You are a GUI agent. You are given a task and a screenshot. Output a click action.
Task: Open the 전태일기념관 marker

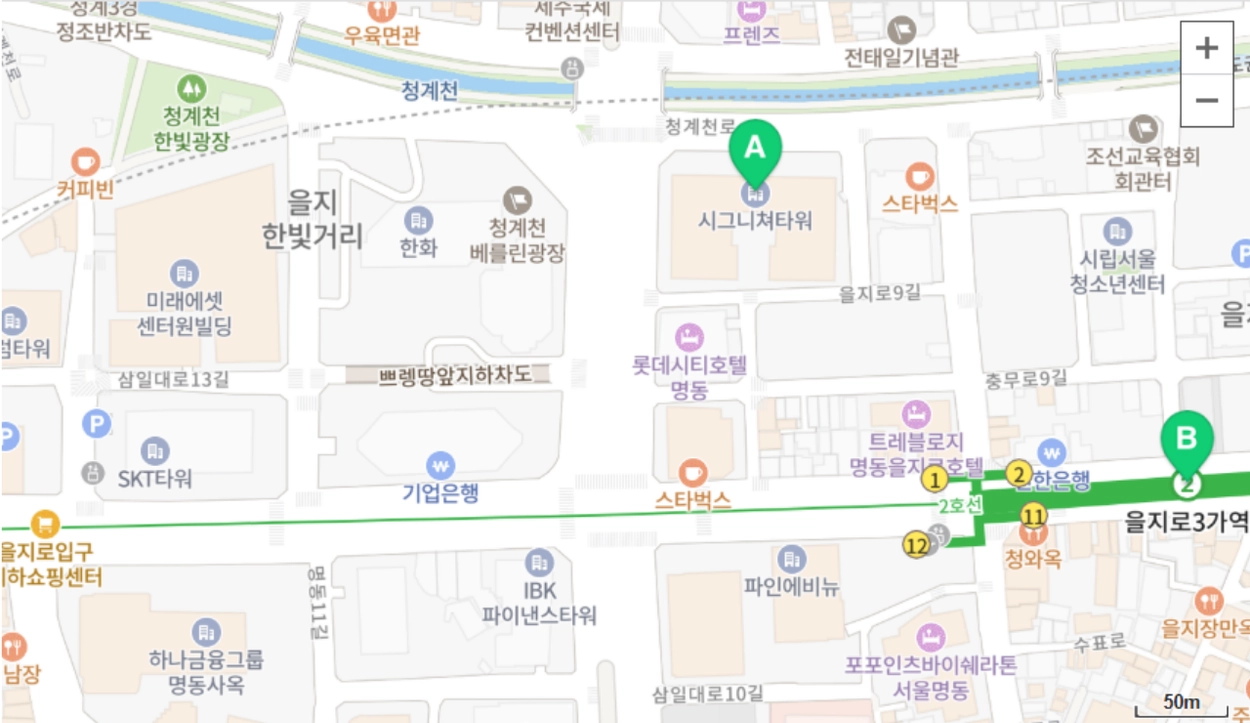tap(902, 29)
